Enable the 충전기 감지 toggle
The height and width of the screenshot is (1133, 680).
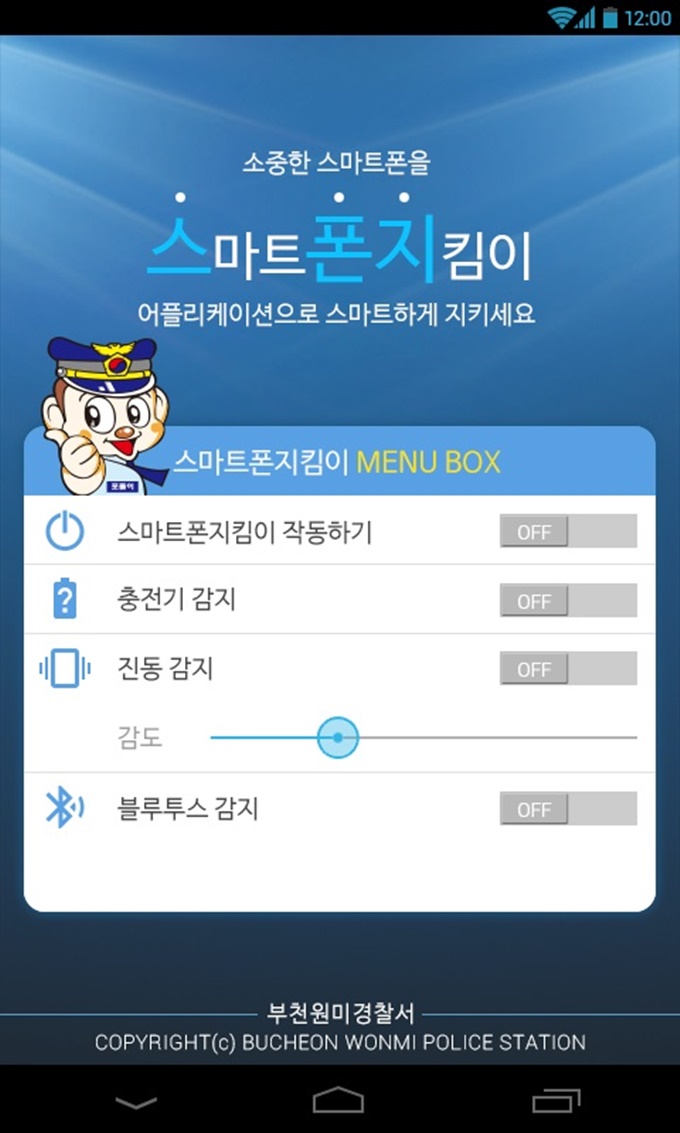[568, 601]
